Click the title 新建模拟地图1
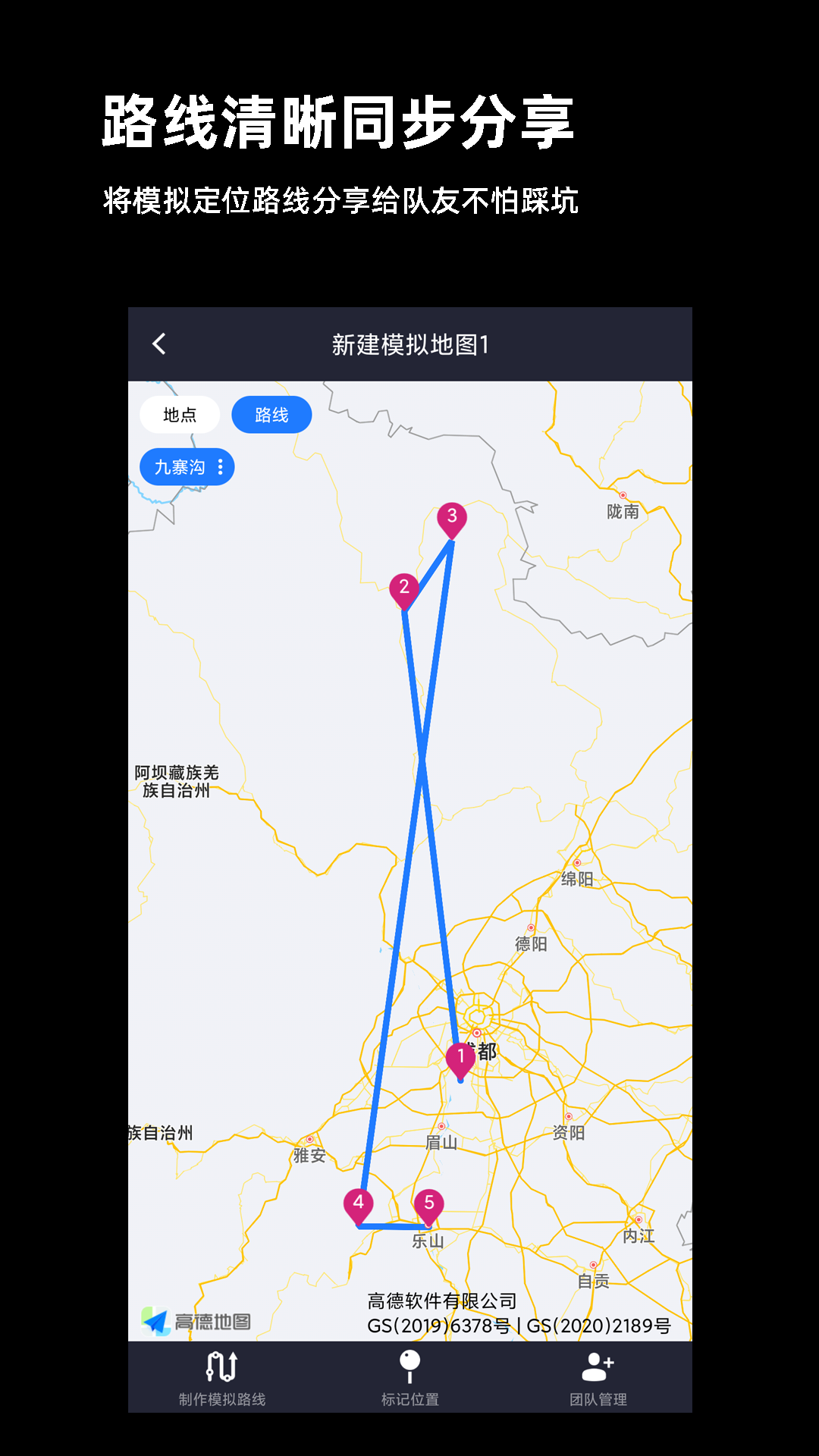 409,344
